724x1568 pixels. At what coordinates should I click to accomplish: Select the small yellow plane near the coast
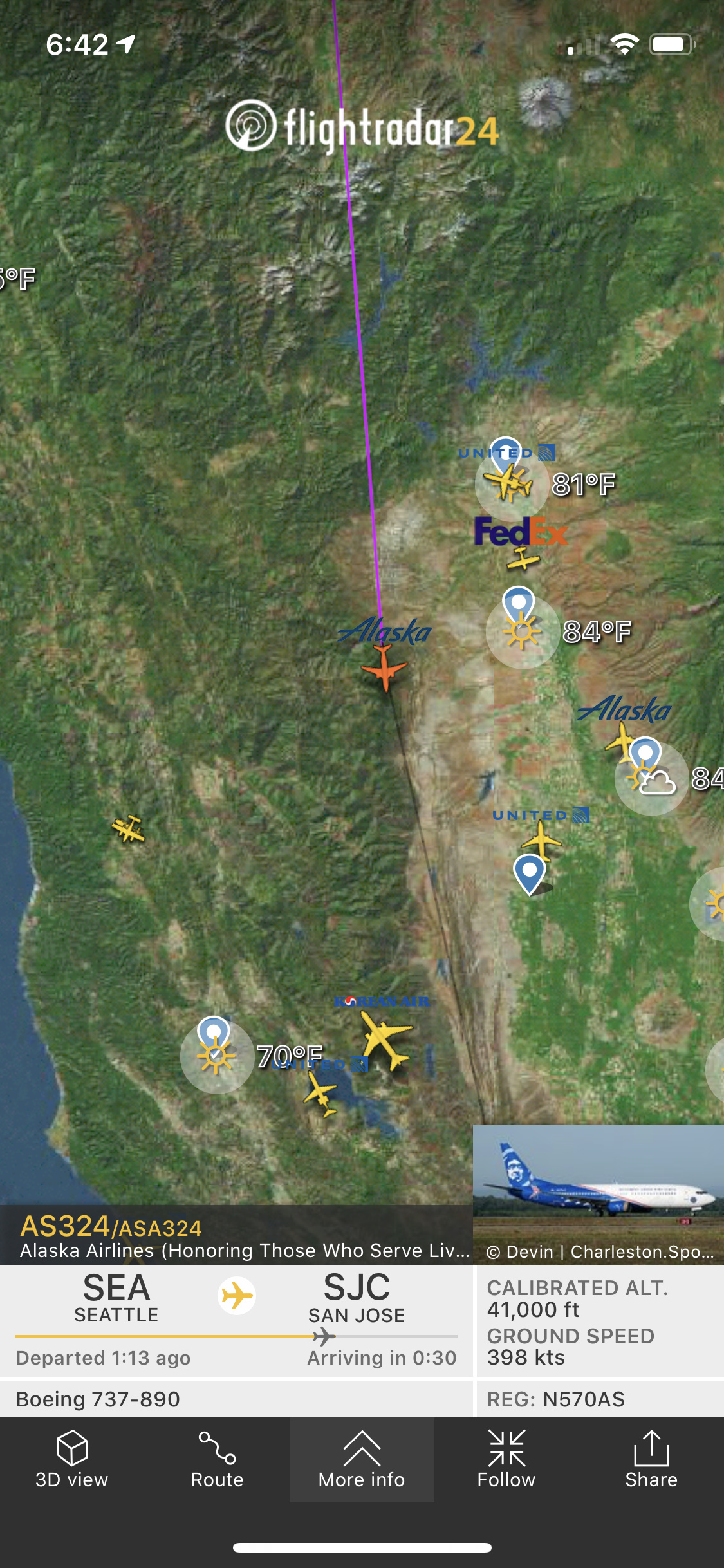(x=129, y=829)
